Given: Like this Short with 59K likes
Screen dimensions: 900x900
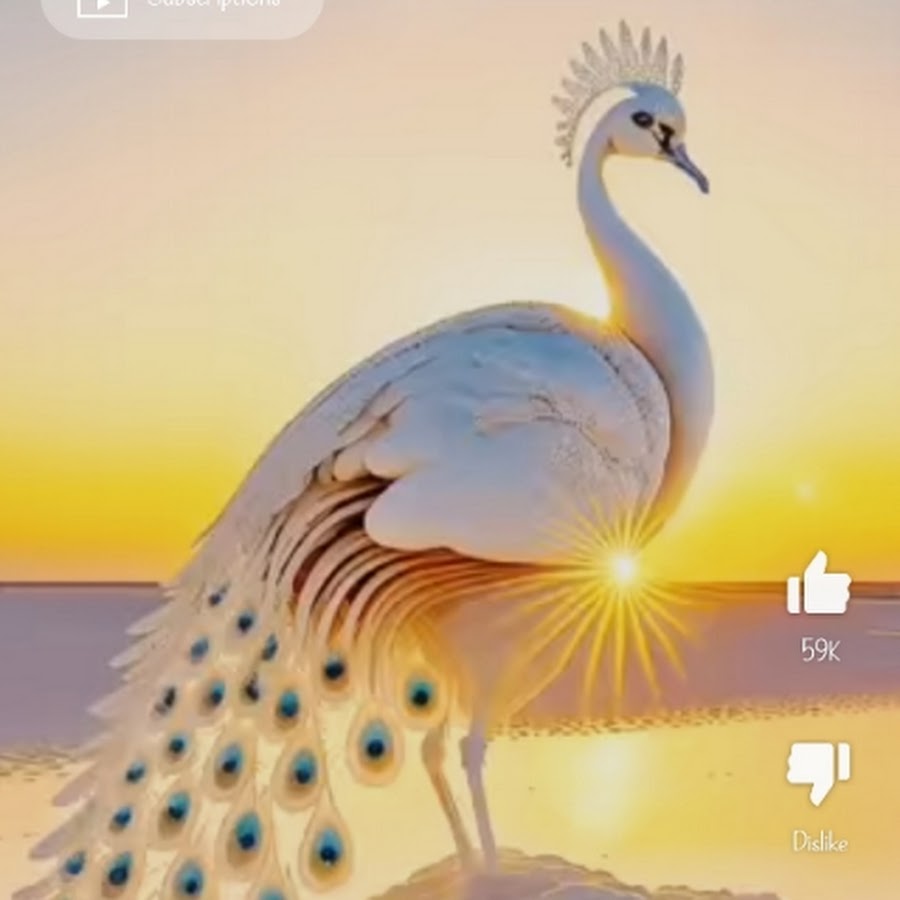Looking at the screenshot, I should [818, 585].
